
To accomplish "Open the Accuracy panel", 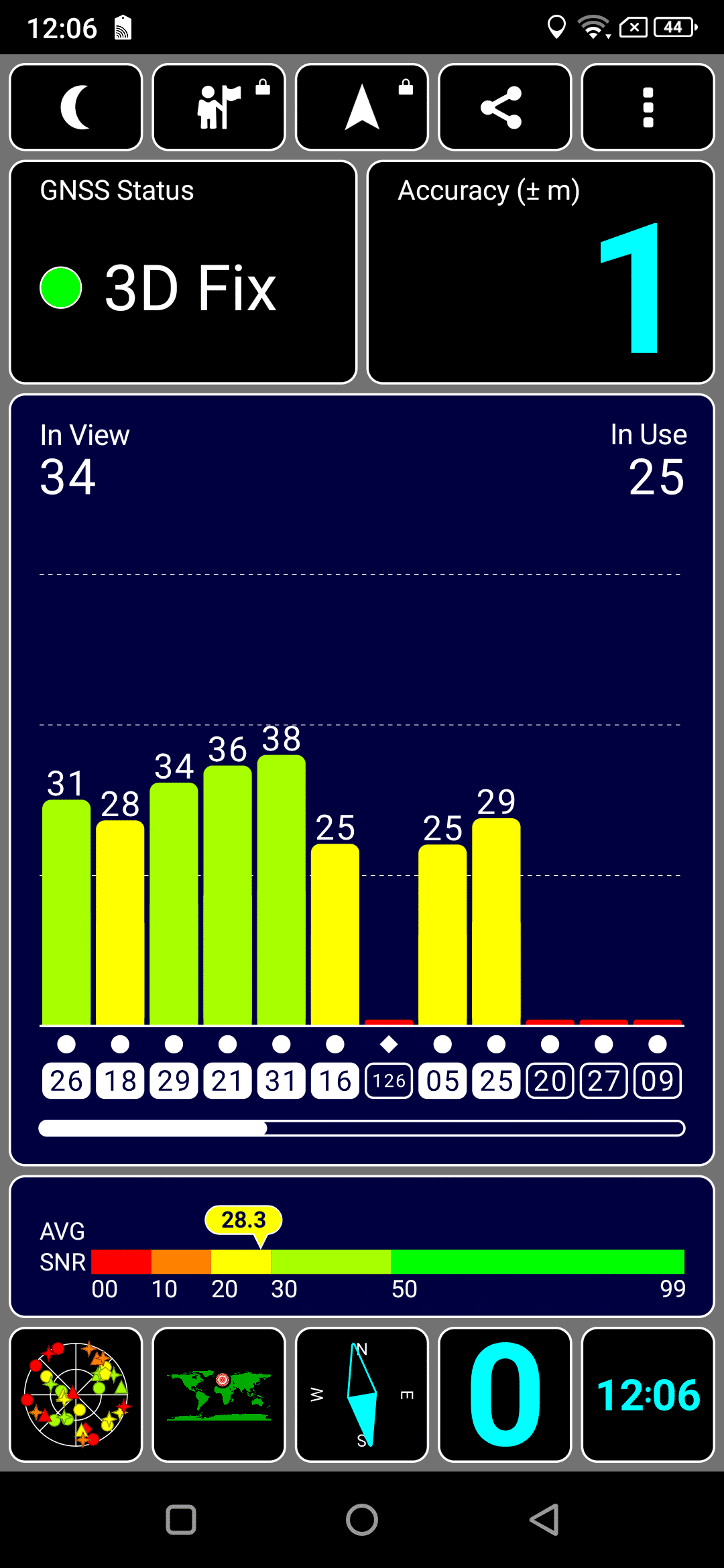I will [541, 272].
